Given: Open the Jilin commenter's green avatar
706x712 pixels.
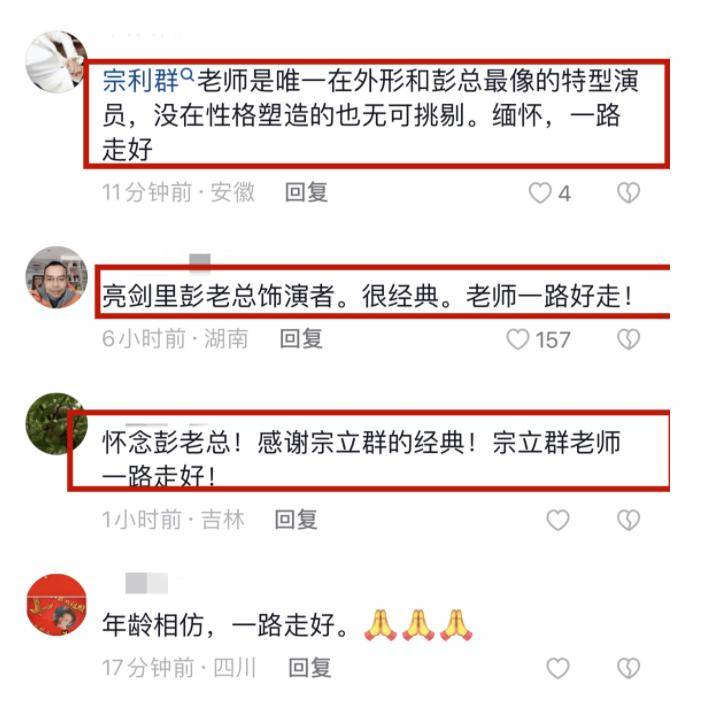Looking at the screenshot, I should pyautogui.click(x=55, y=424).
